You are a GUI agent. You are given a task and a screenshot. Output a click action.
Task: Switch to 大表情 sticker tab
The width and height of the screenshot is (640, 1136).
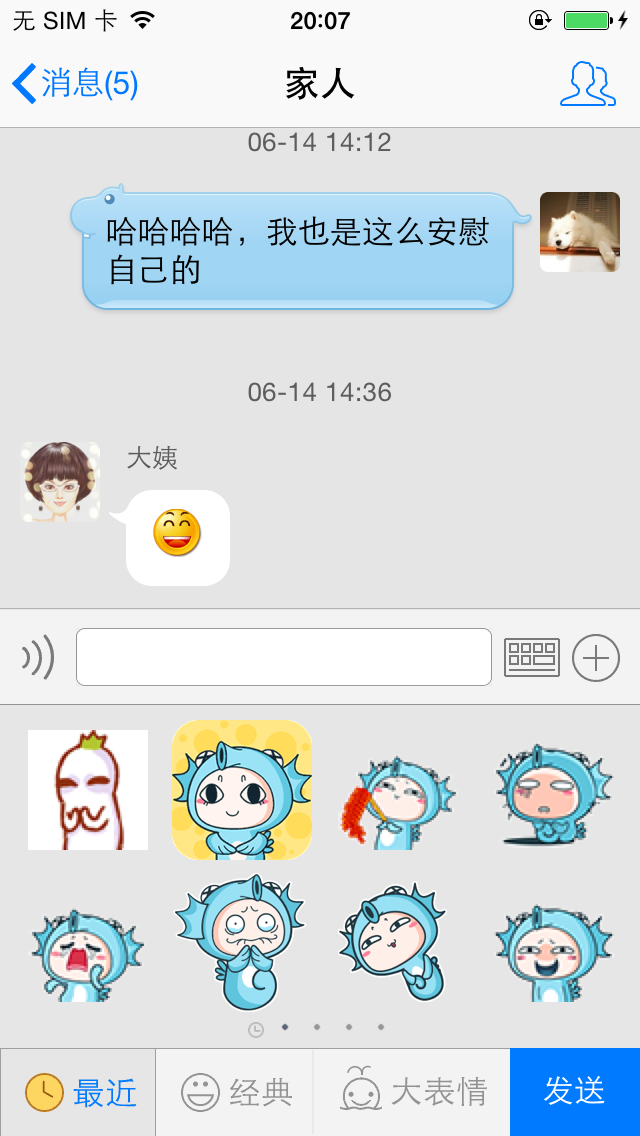[x=413, y=1092]
